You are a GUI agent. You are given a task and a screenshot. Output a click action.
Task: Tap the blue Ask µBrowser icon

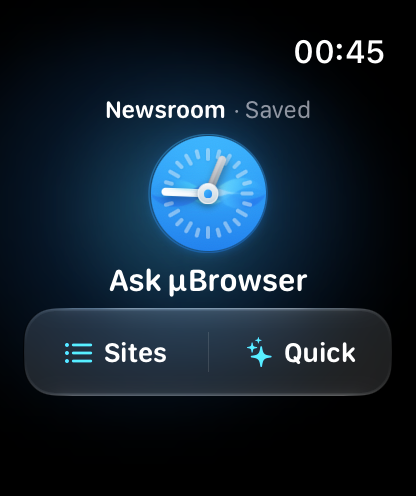[x=208, y=193]
